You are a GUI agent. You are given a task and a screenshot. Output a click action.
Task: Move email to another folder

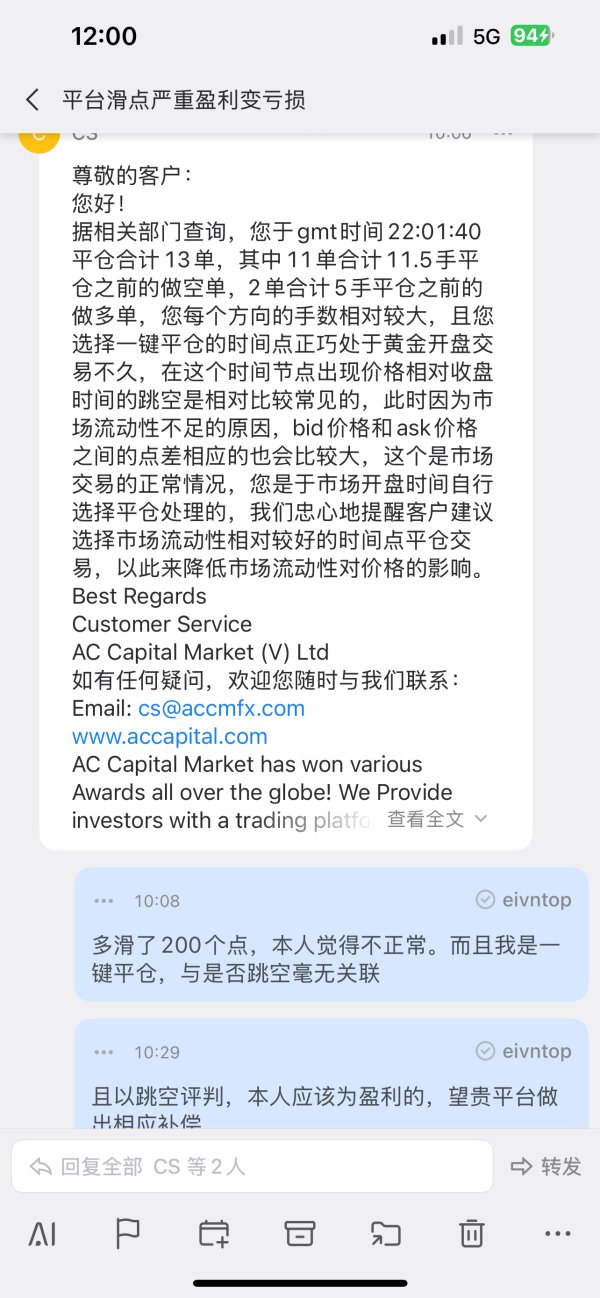pyautogui.click(x=385, y=1234)
